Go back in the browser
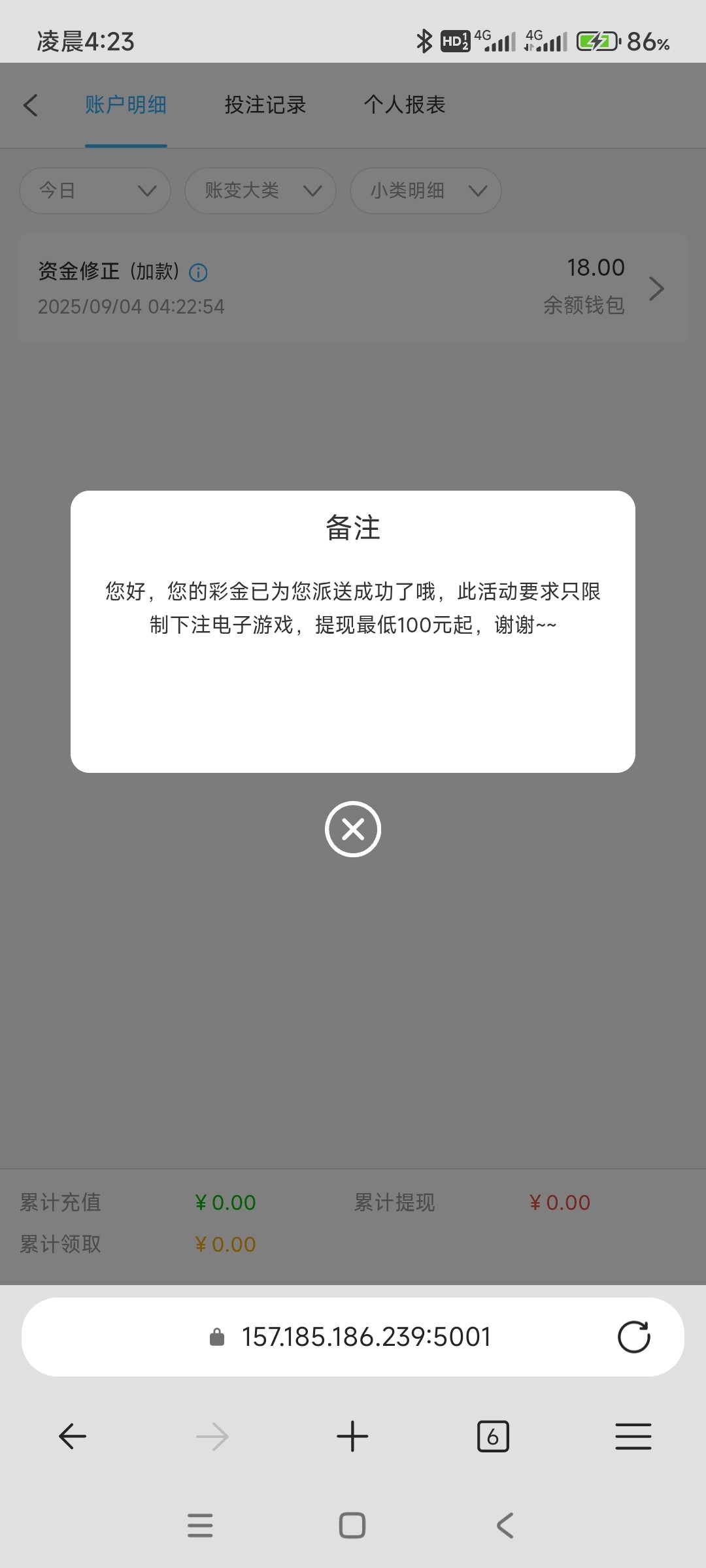This screenshot has height=1568, width=706. [x=73, y=1437]
